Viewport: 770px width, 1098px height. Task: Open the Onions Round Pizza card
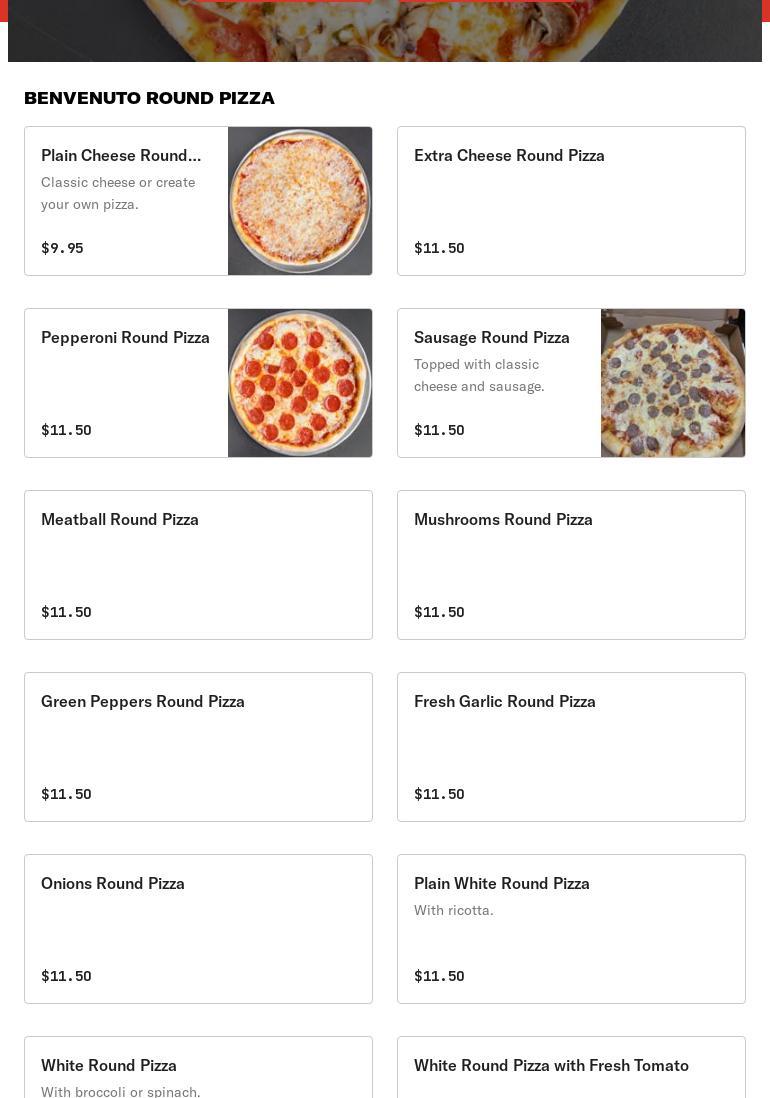click(198, 929)
